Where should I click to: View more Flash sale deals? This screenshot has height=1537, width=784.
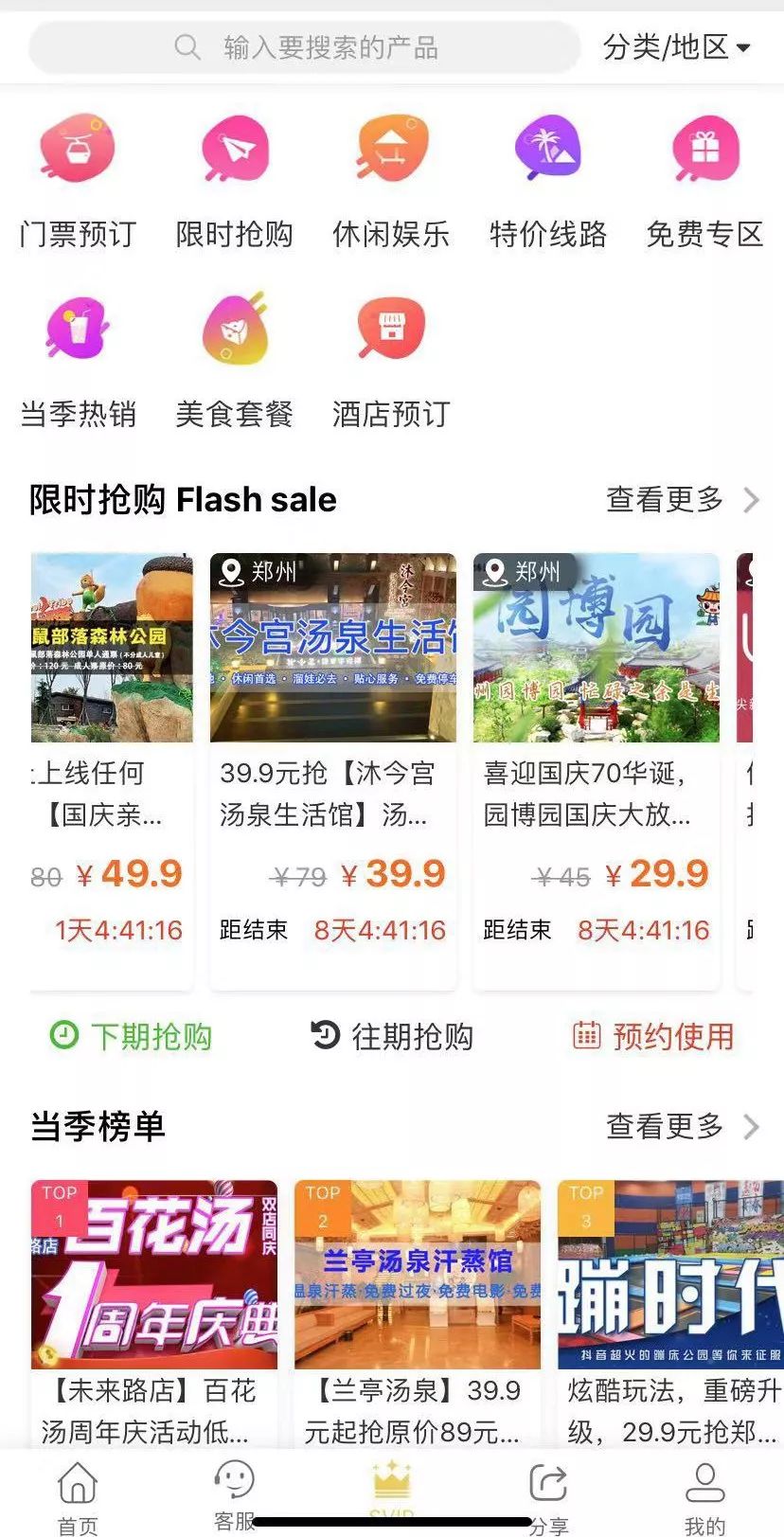pos(682,499)
